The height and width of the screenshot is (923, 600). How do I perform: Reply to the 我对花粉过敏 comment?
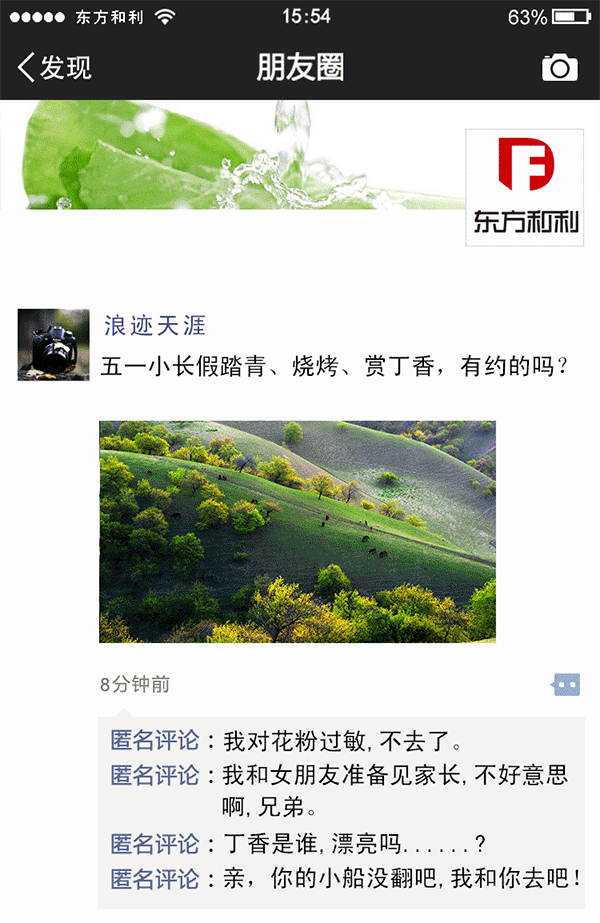[340, 742]
